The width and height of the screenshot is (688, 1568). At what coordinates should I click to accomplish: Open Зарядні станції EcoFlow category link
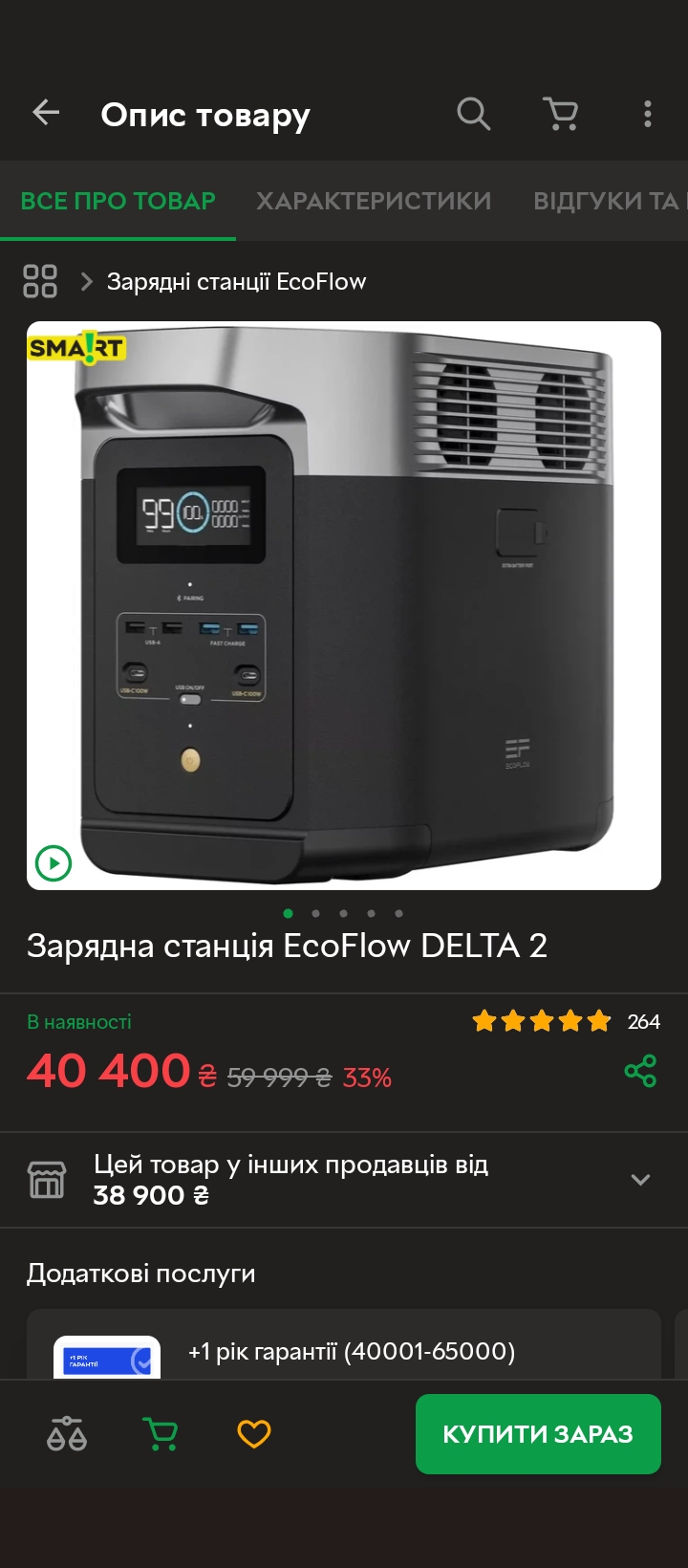[236, 282]
